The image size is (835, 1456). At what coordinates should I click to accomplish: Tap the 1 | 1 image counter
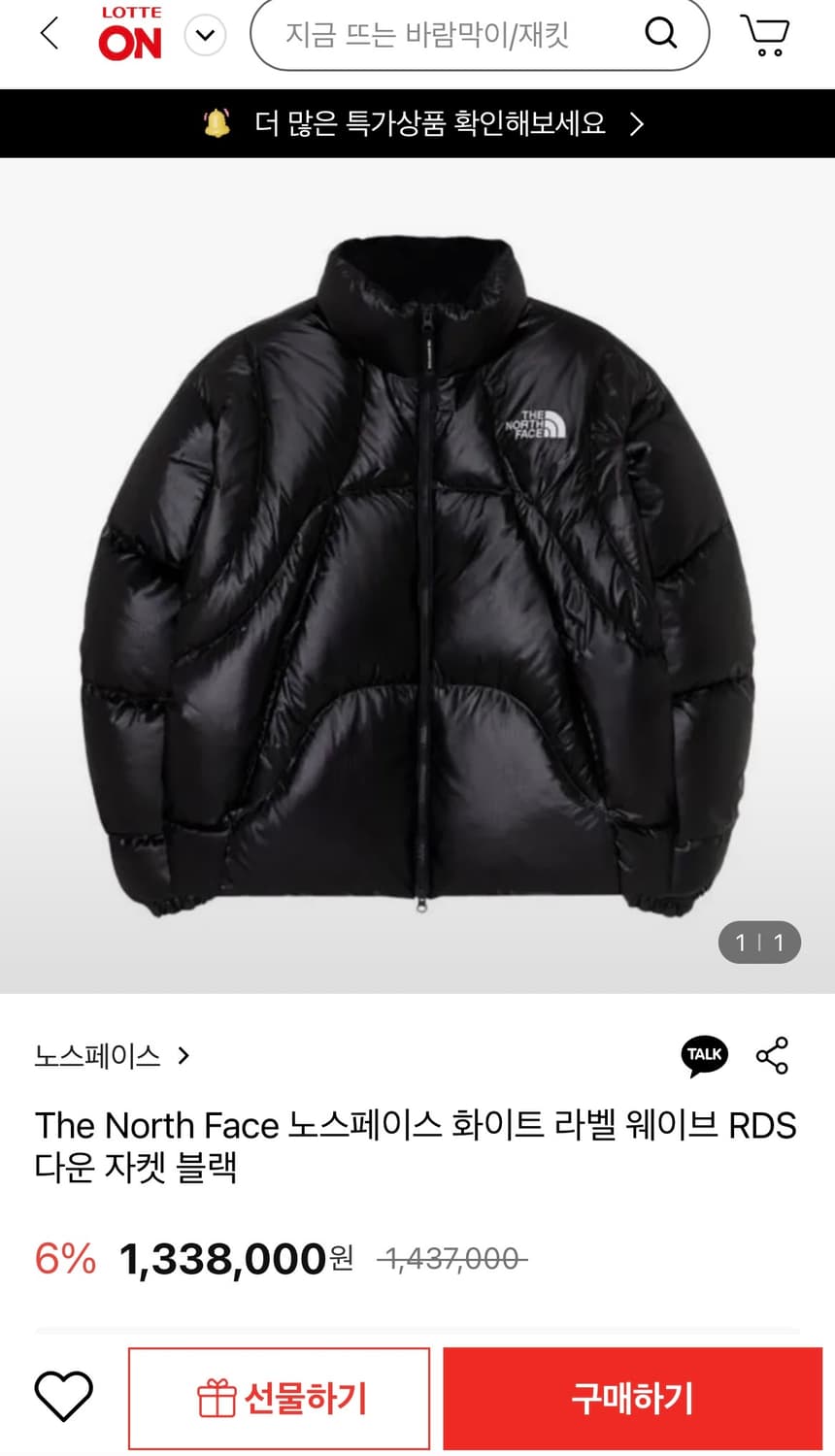point(759,943)
